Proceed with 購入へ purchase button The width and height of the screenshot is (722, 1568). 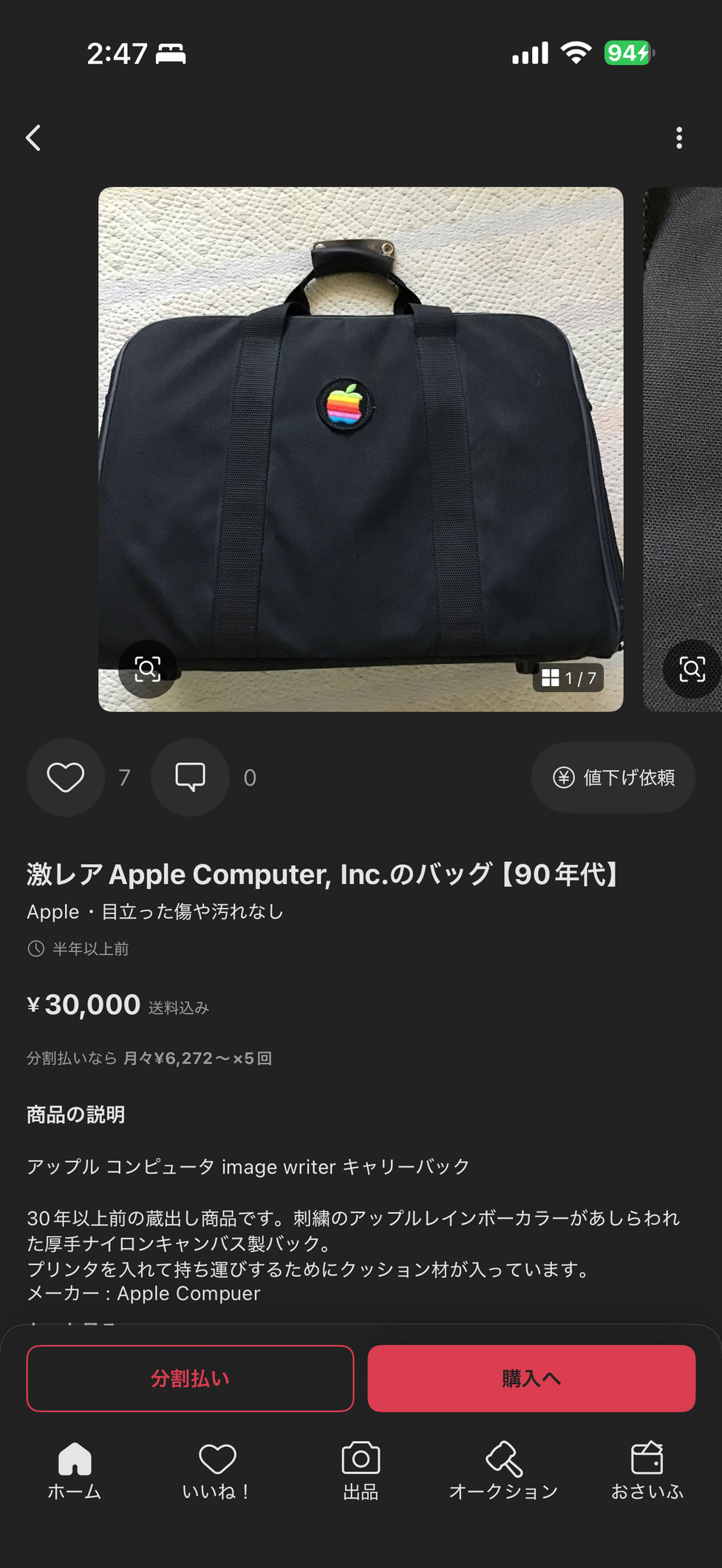(531, 1378)
